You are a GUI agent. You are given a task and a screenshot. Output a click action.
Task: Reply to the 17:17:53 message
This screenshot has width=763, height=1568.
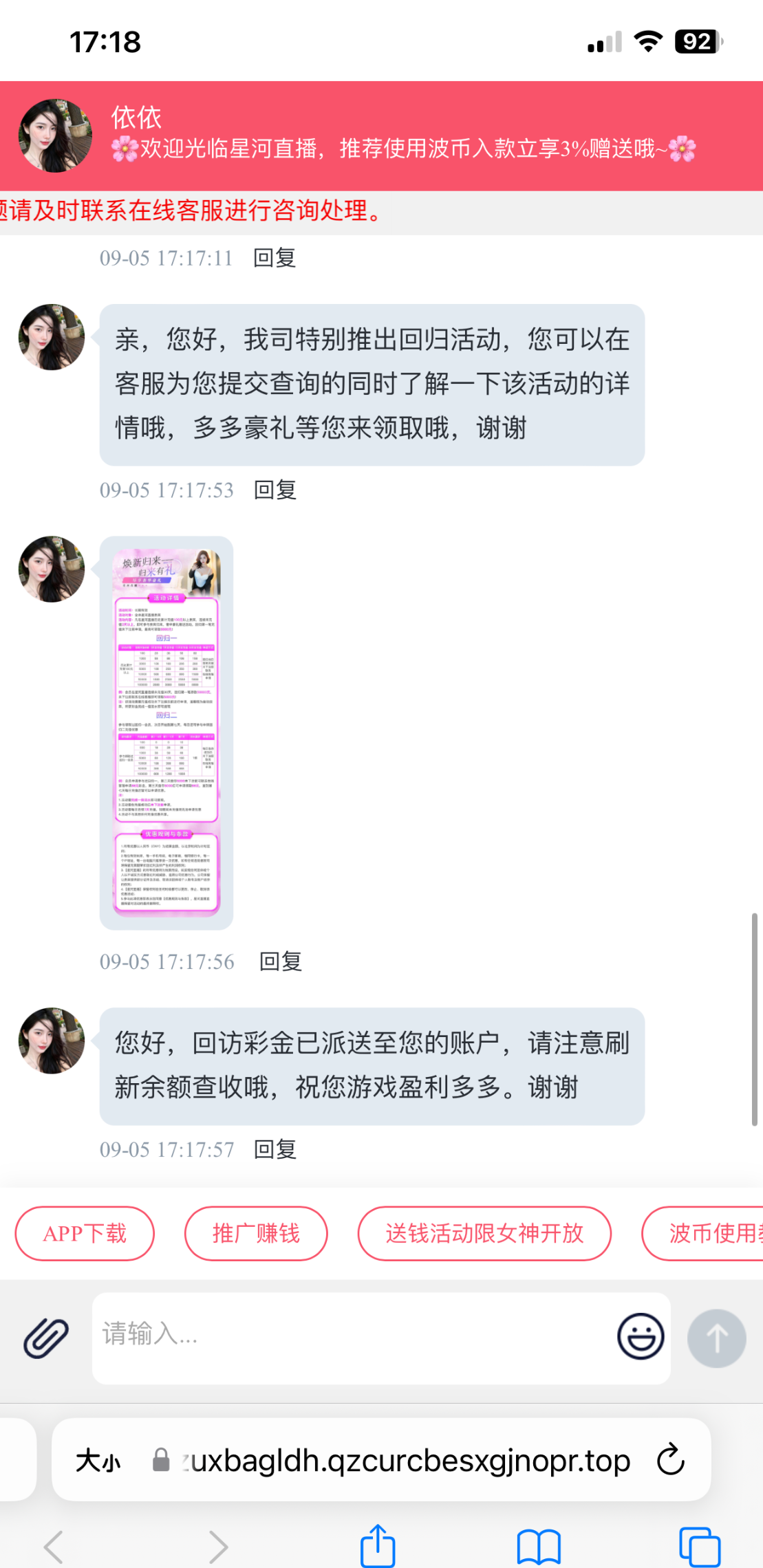point(275,490)
